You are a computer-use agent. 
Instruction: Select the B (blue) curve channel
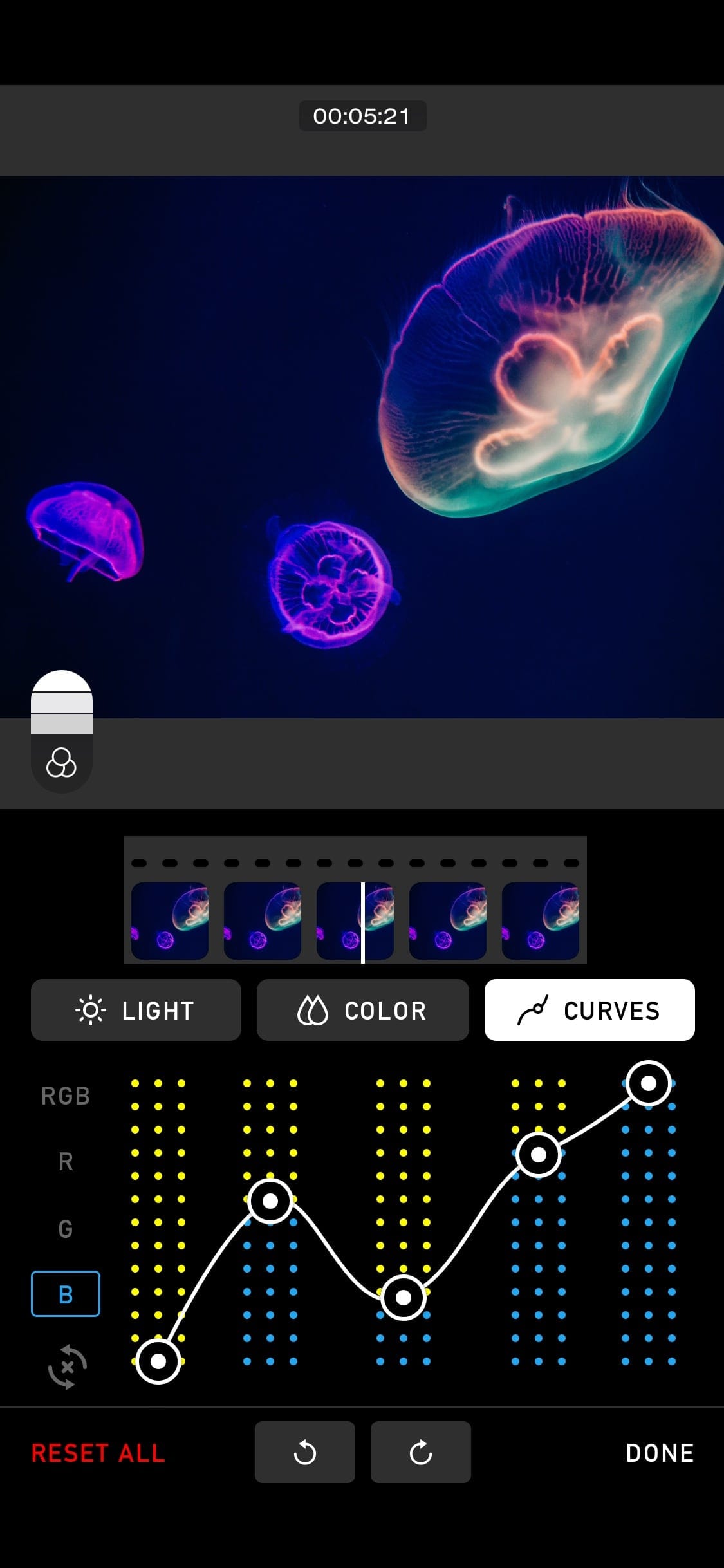point(66,1294)
